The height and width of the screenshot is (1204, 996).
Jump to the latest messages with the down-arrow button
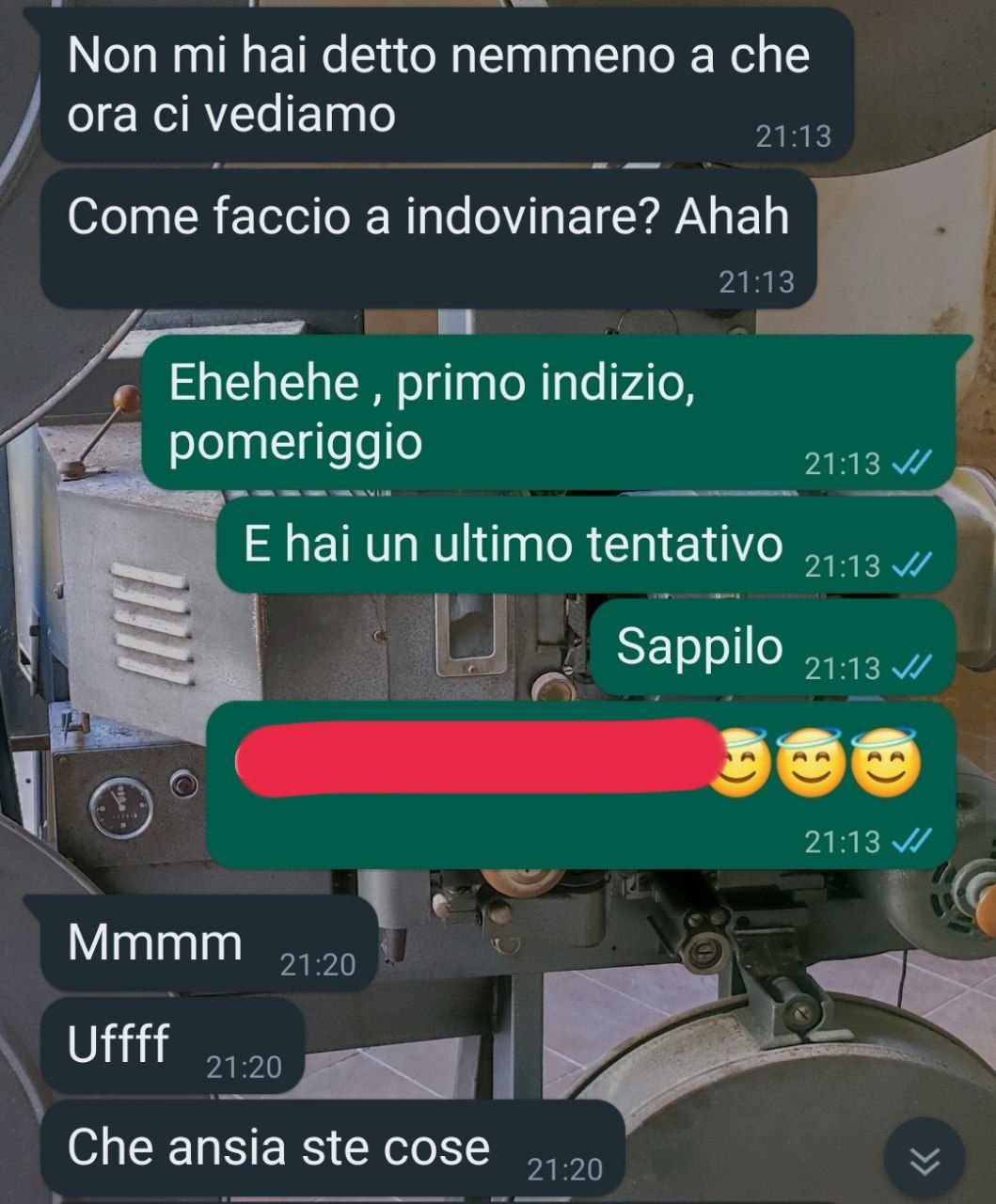925,1159
